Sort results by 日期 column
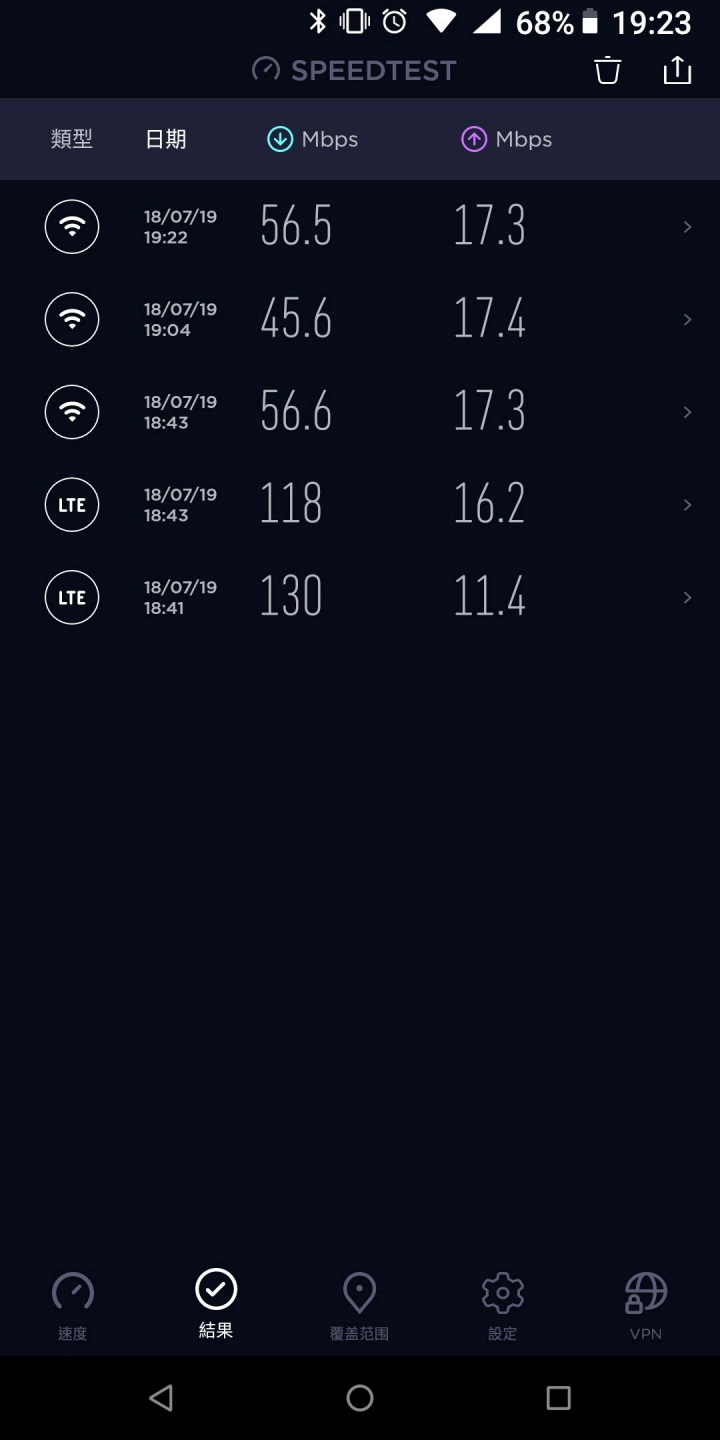The height and width of the screenshot is (1440, 720). click(x=166, y=139)
